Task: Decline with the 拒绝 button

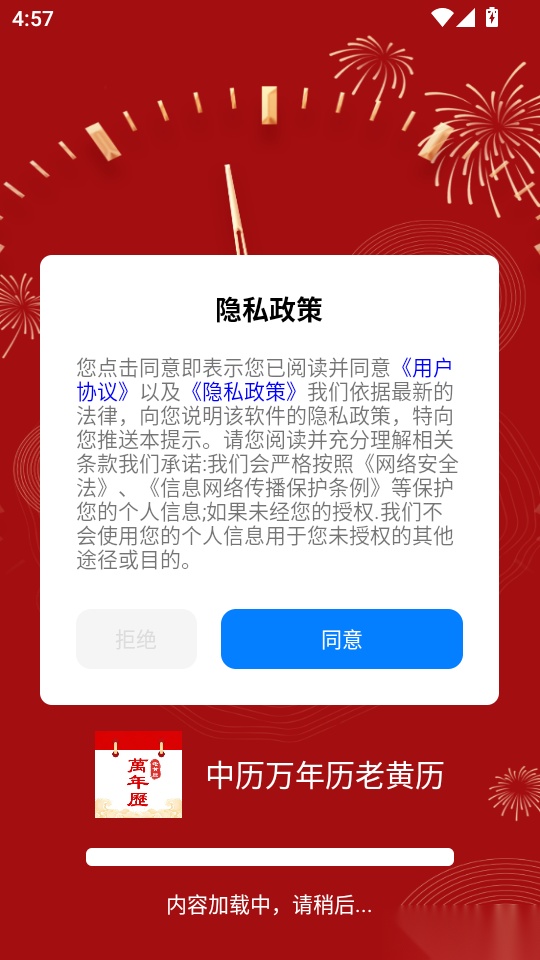Action: [137, 639]
